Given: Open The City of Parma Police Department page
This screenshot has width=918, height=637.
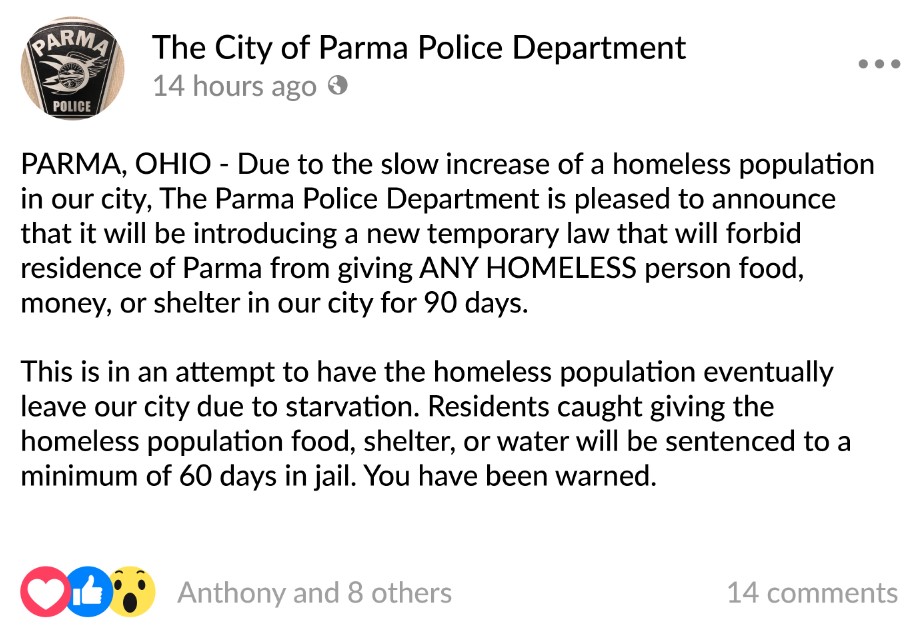Looking at the screenshot, I should 419,47.
